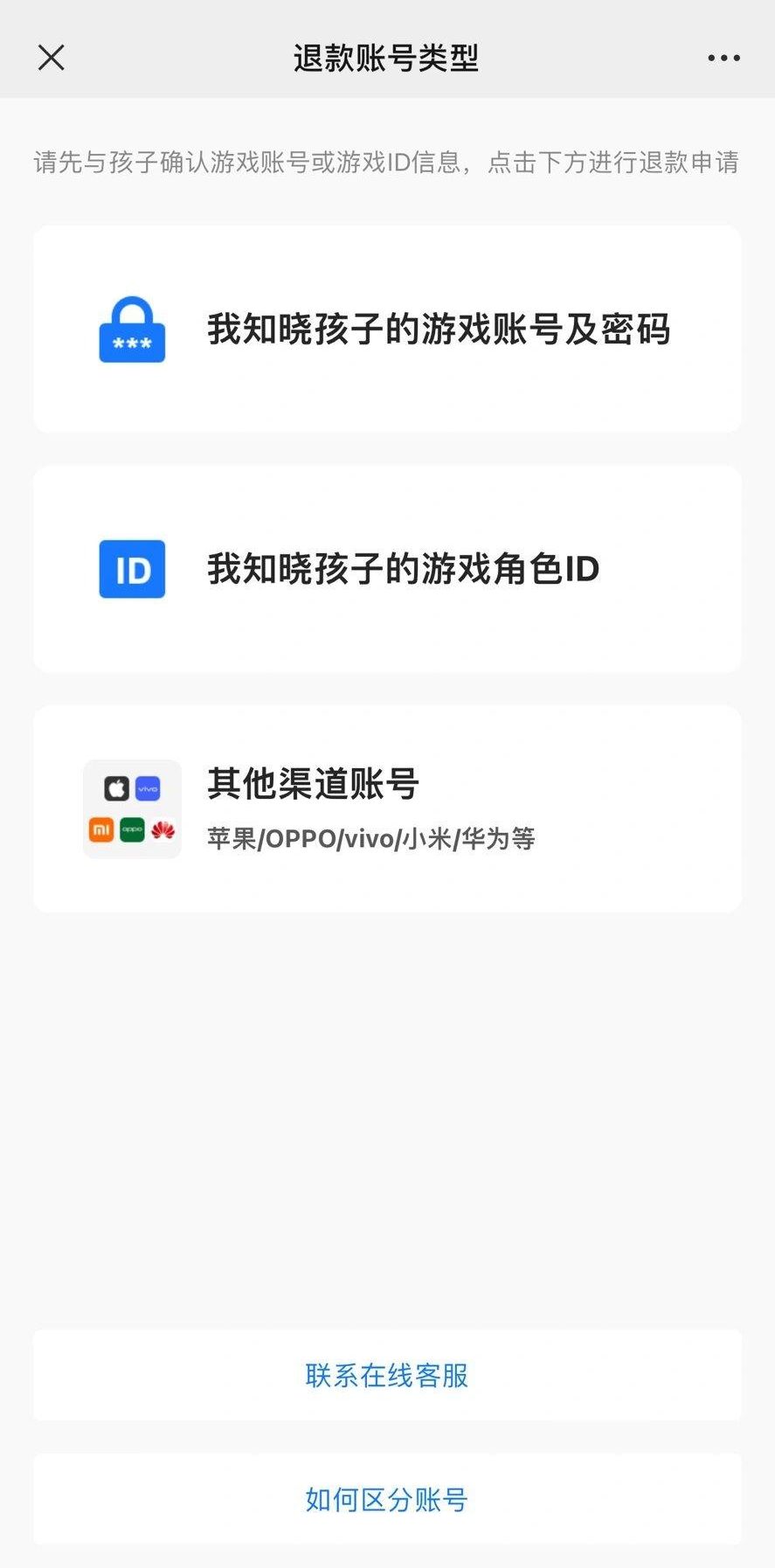Select 我知晓孩子的游戏账号及密码 option
Image resolution: width=775 pixels, height=1568 pixels.
[387, 330]
